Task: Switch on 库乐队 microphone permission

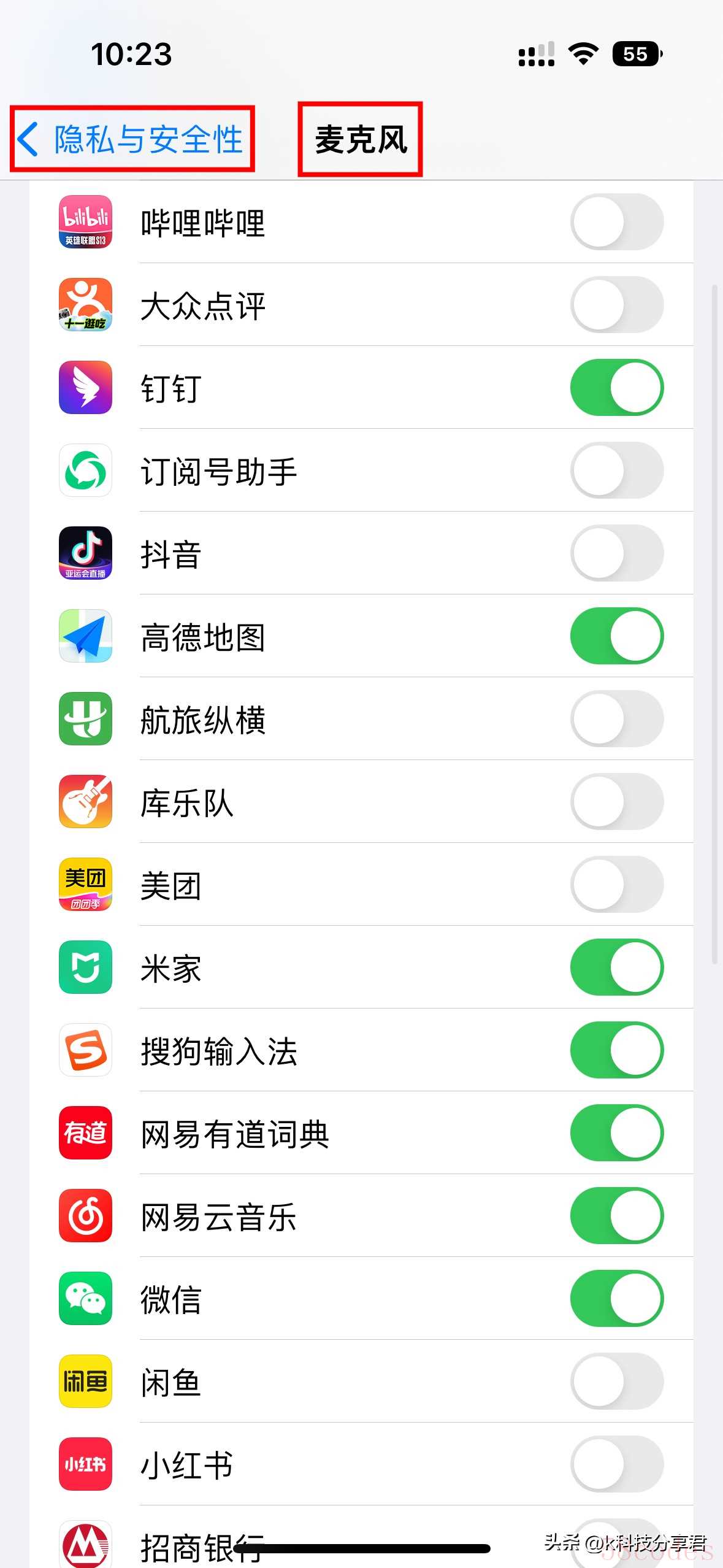Action: tap(616, 802)
